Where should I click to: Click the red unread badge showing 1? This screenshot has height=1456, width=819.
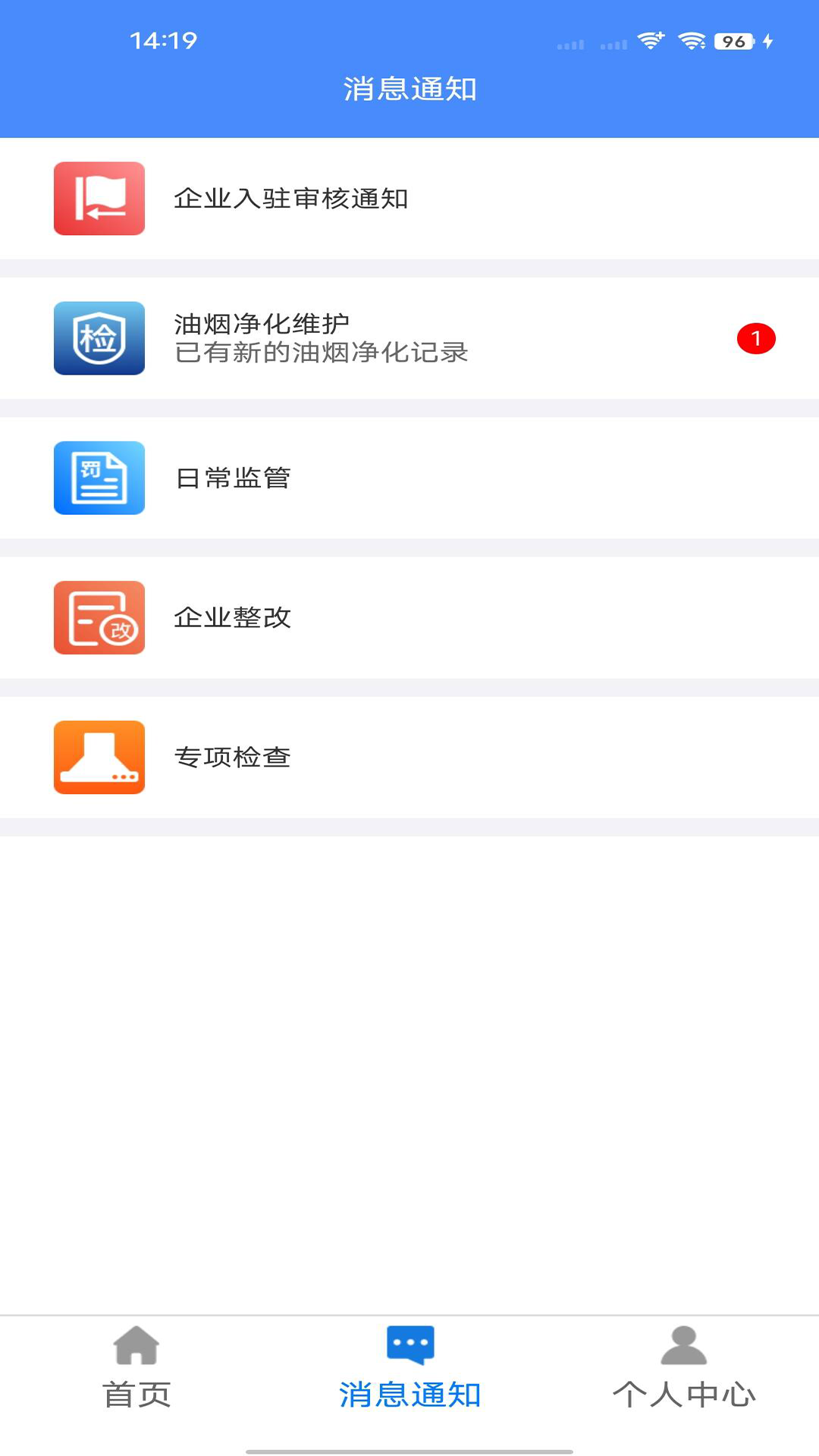[756, 339]
